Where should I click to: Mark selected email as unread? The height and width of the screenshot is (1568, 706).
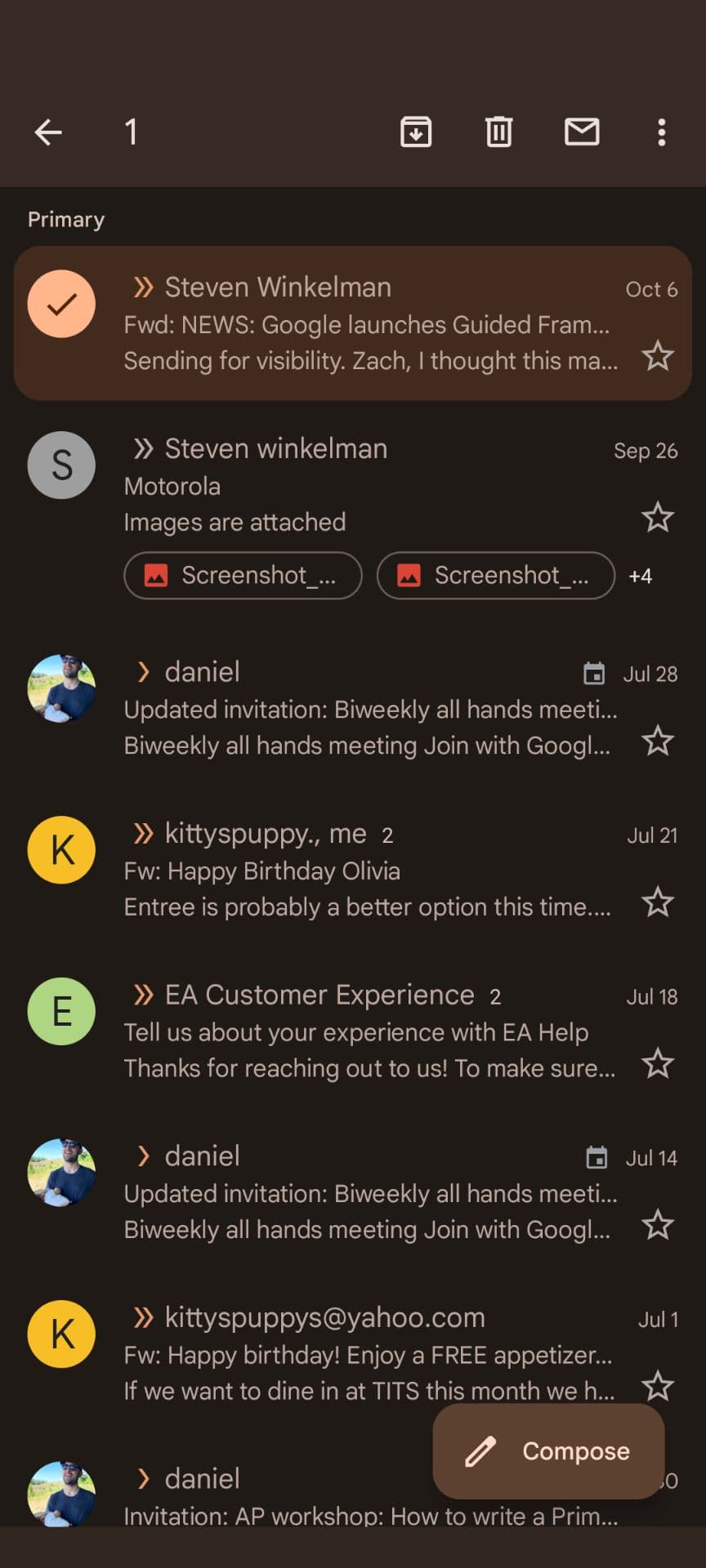point(582,131)
